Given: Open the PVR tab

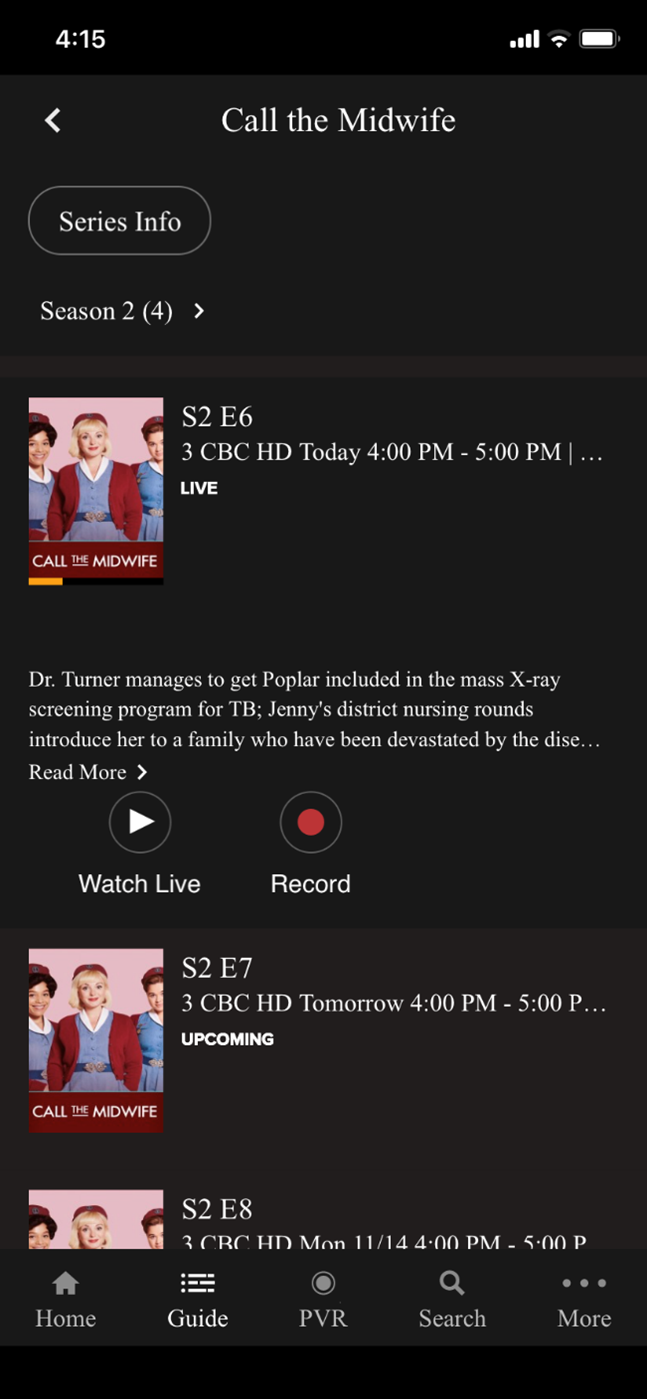Looking at the screenshot, I should [323, 1300].
